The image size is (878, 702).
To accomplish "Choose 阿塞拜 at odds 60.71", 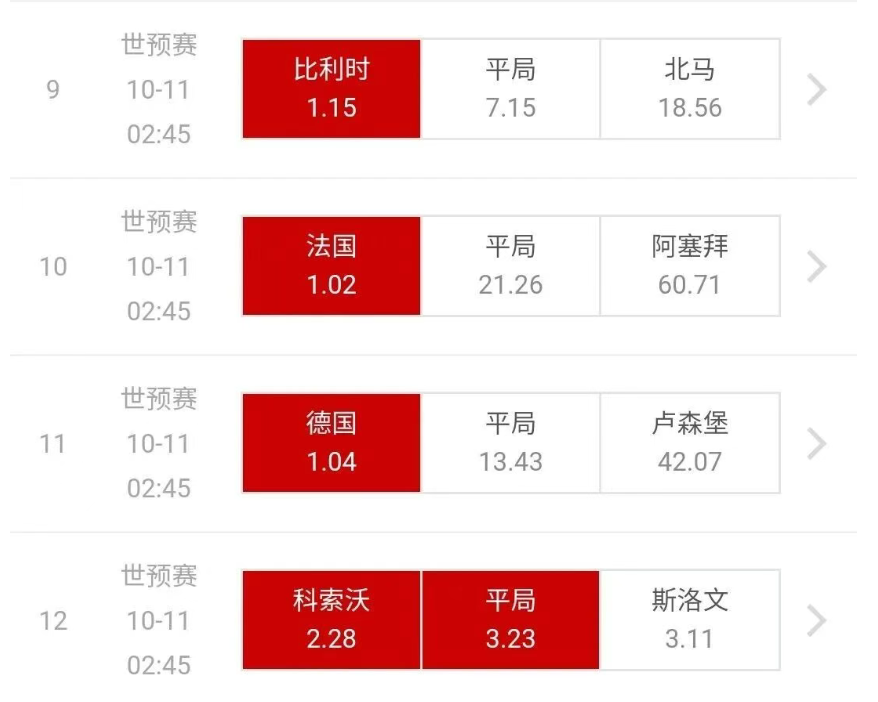I will tap(690, 266).
